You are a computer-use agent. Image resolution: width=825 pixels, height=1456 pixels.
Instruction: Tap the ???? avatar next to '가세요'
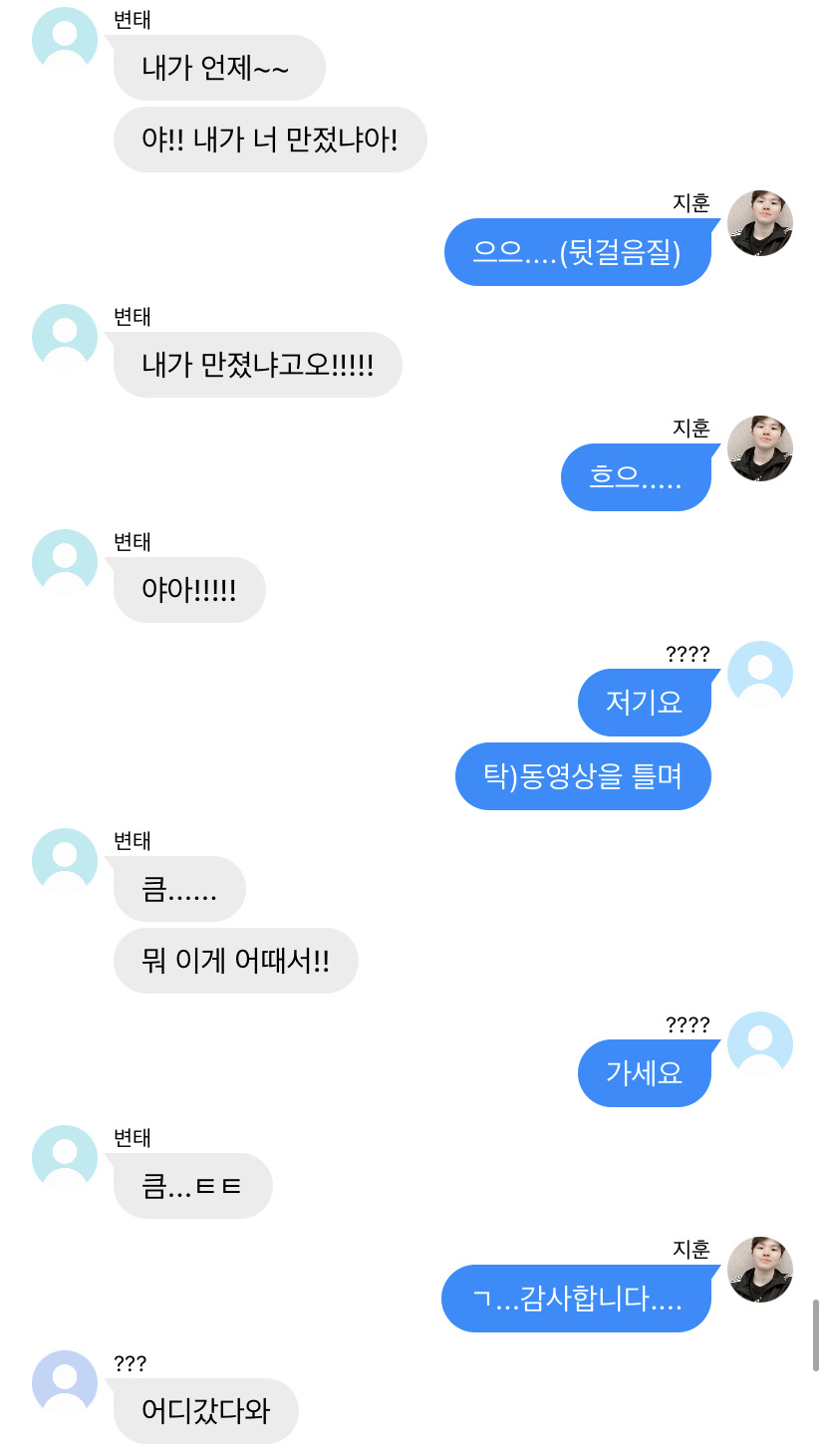(759, 1043)
